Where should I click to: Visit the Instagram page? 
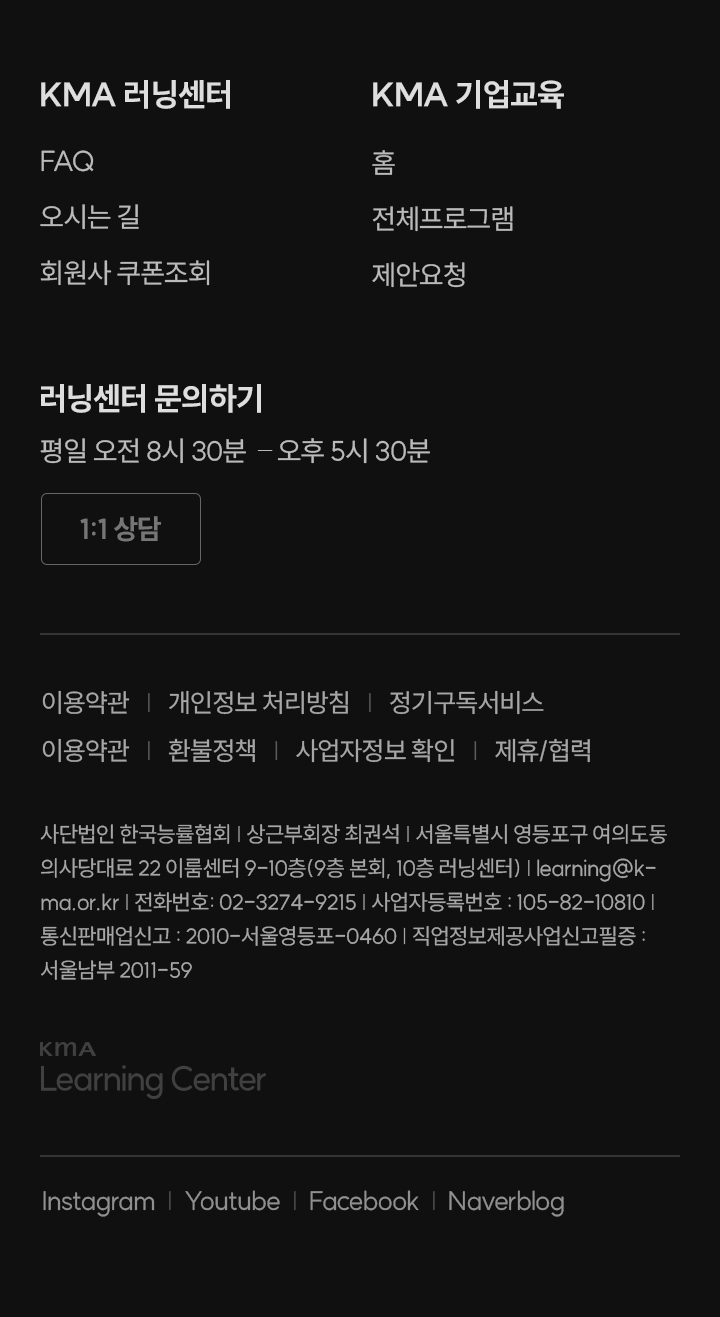[98, 1202]
